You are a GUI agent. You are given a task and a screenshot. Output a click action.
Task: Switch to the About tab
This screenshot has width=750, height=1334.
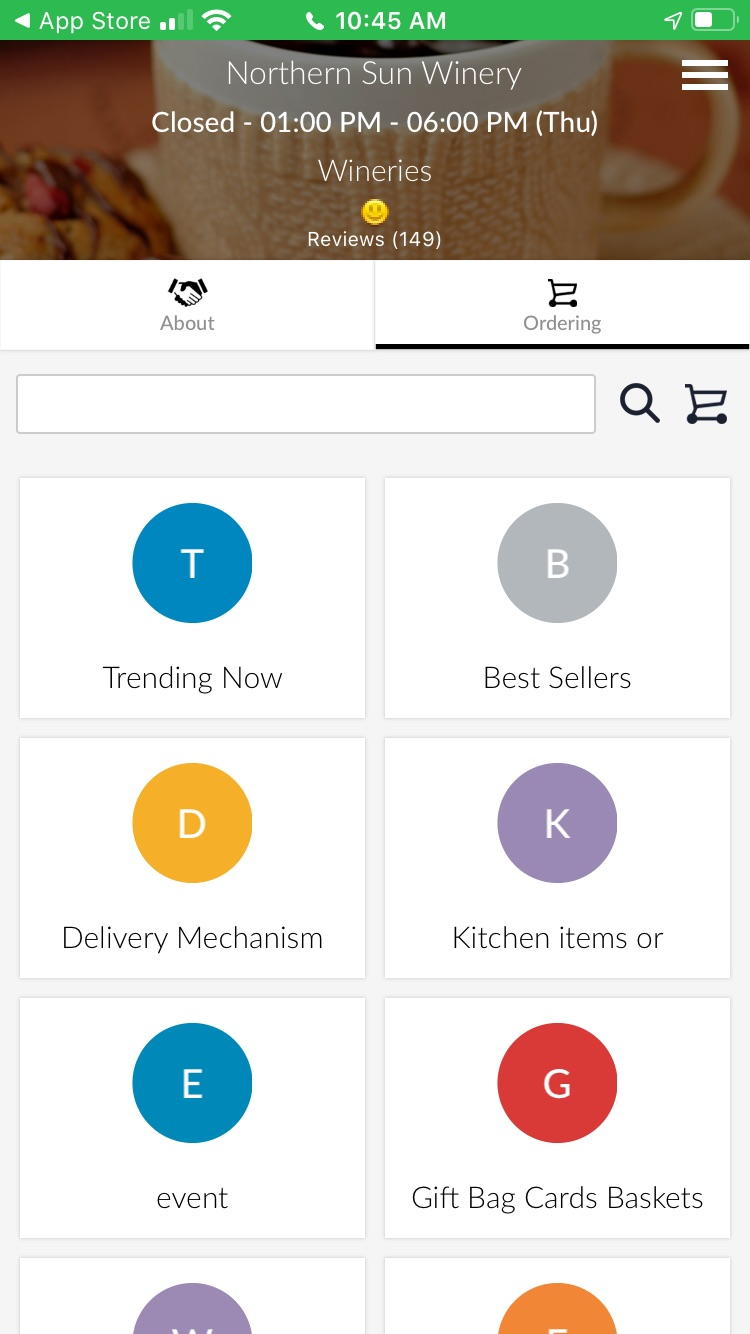(x=187, y=305)
